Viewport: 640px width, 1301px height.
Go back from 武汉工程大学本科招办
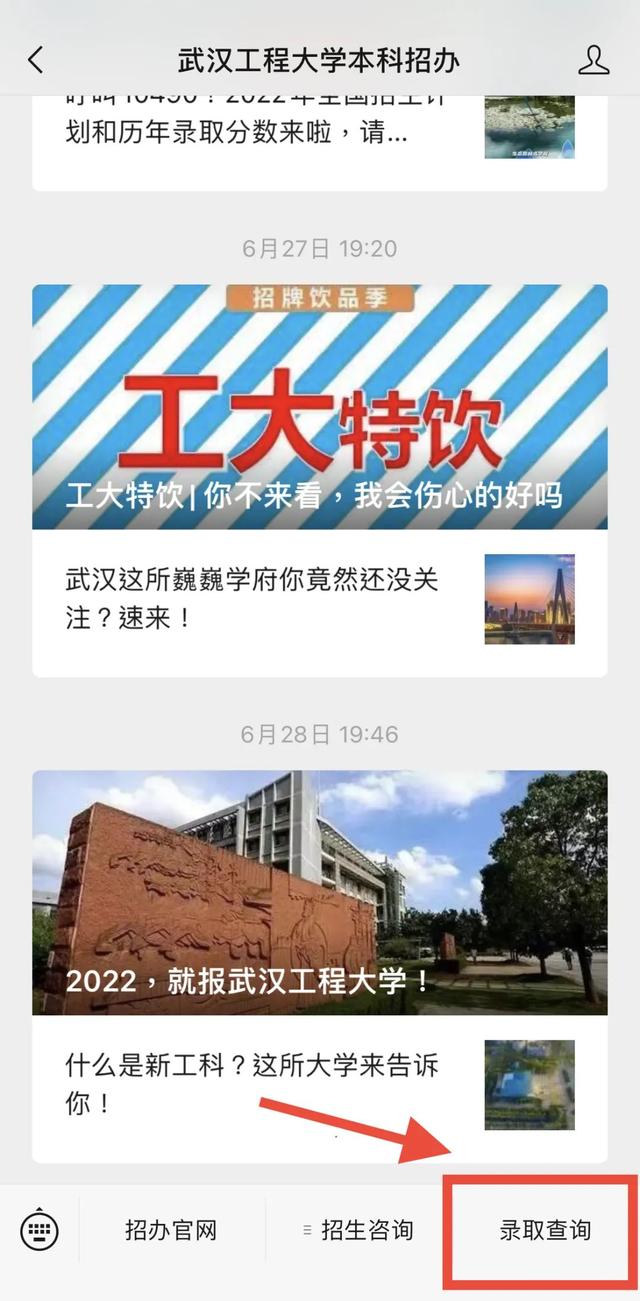click(x=36, y=60)
